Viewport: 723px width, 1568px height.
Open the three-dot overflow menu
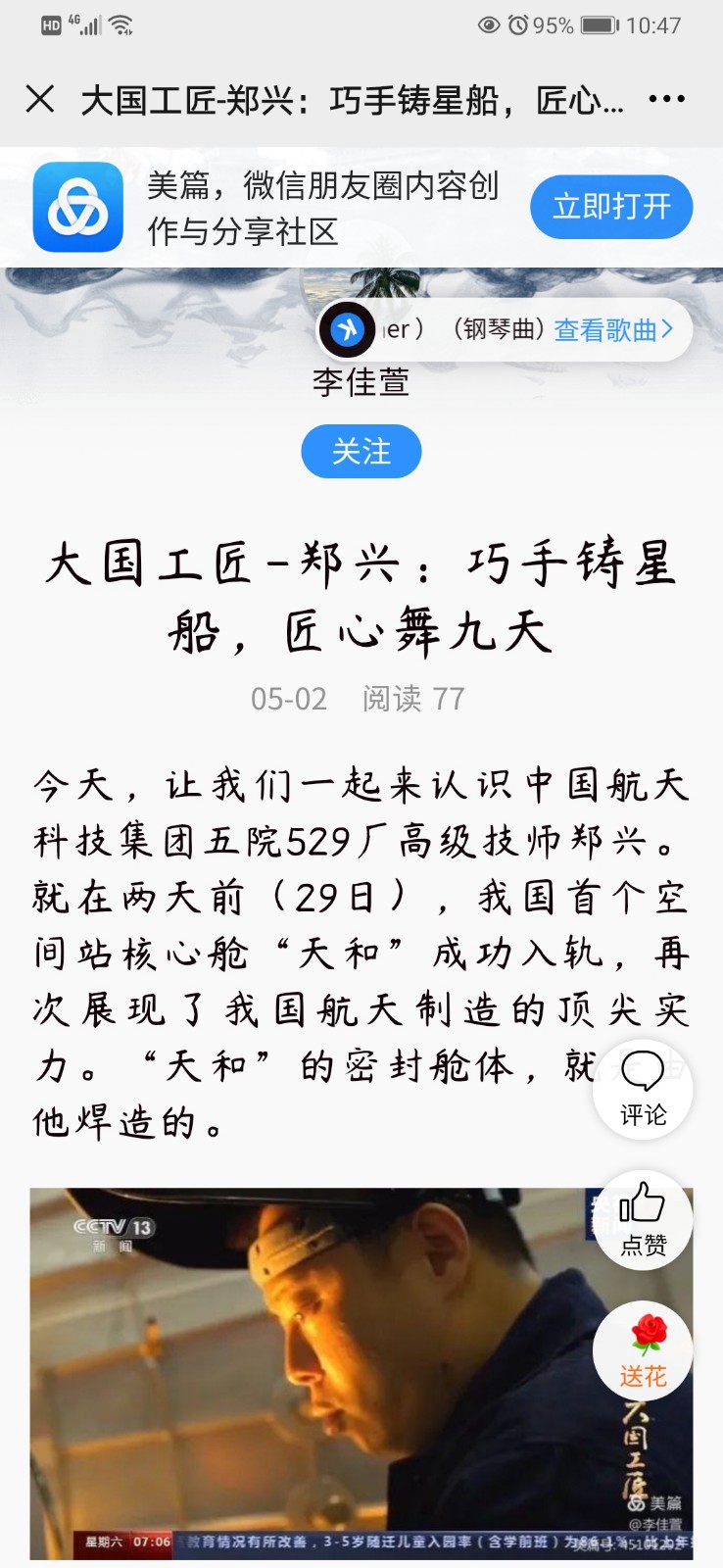tap(666, 99)
